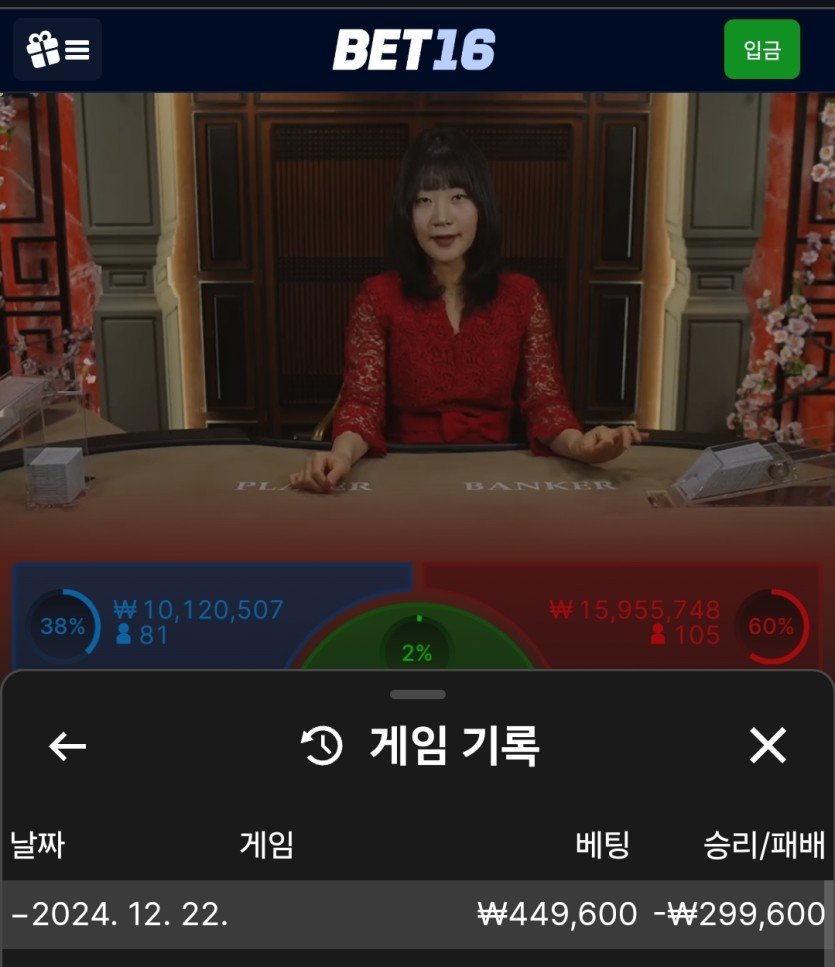Close the 게임 기록 panel

768,746
